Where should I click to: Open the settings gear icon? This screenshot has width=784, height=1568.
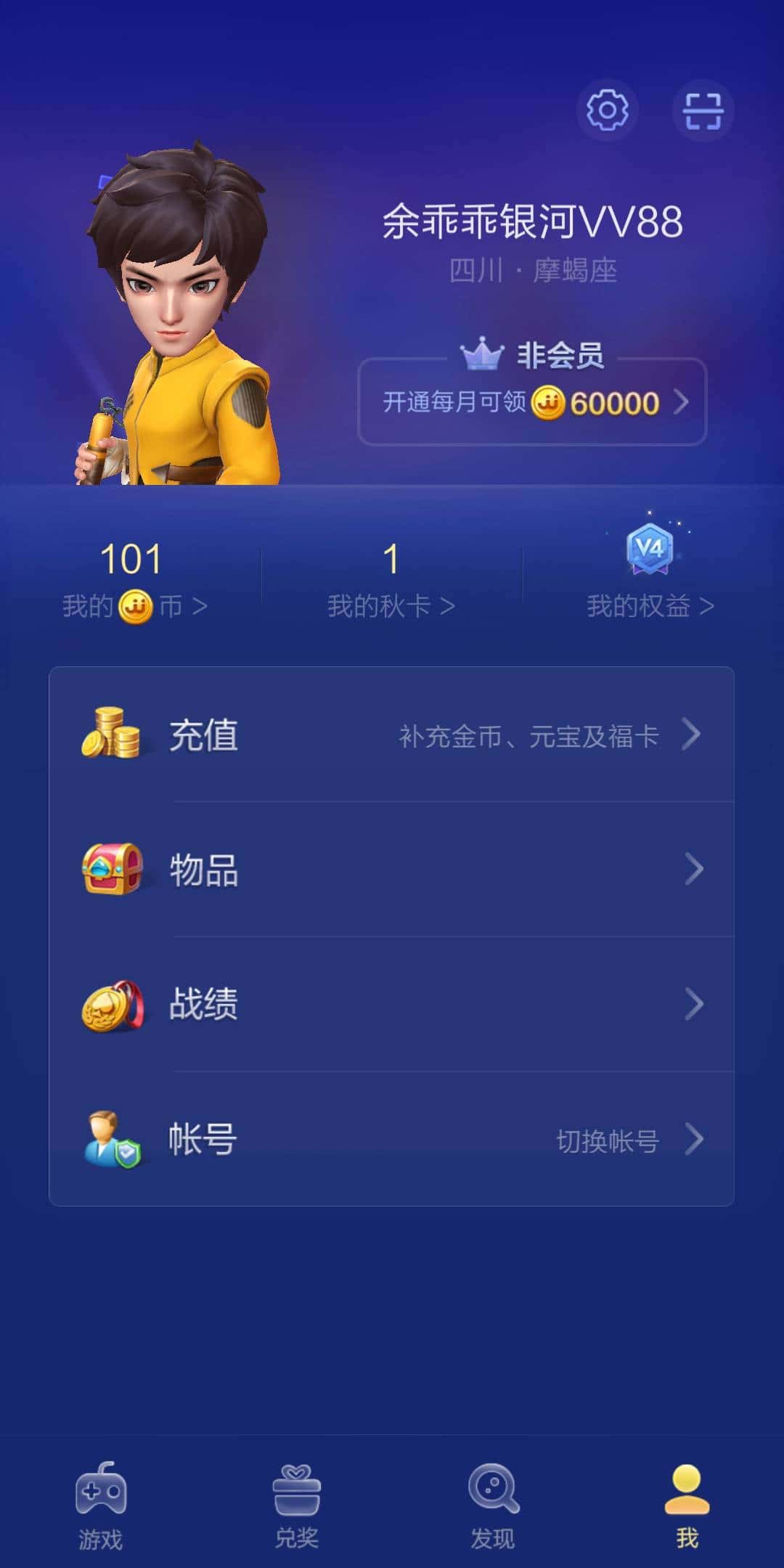pos(608,111)
